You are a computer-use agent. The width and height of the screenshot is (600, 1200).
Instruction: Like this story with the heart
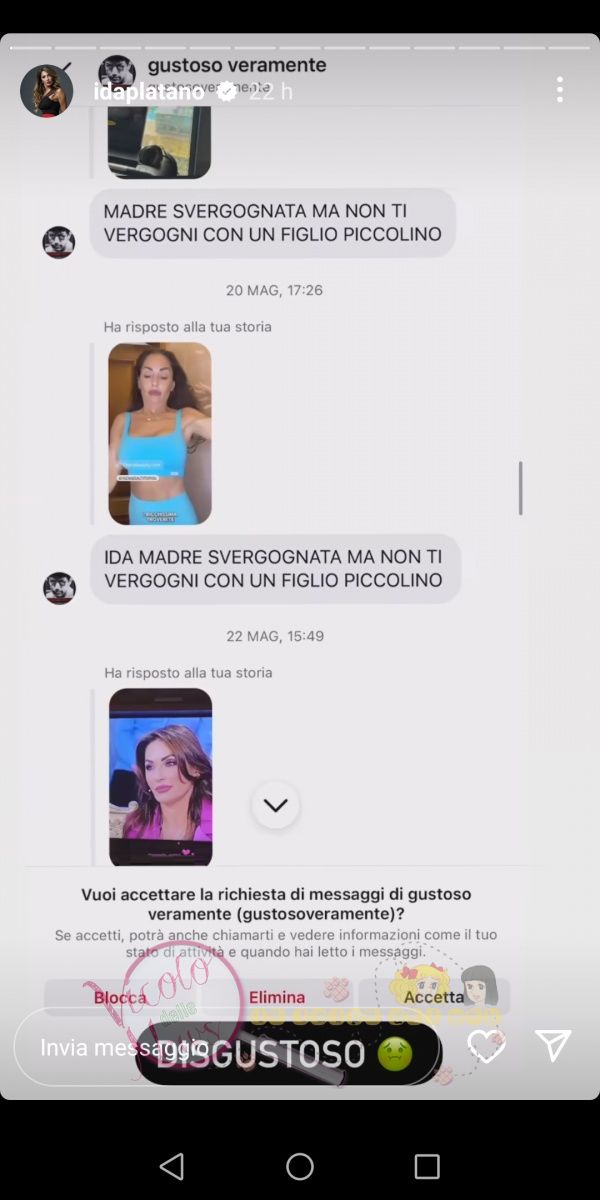tap(486, 1046)
